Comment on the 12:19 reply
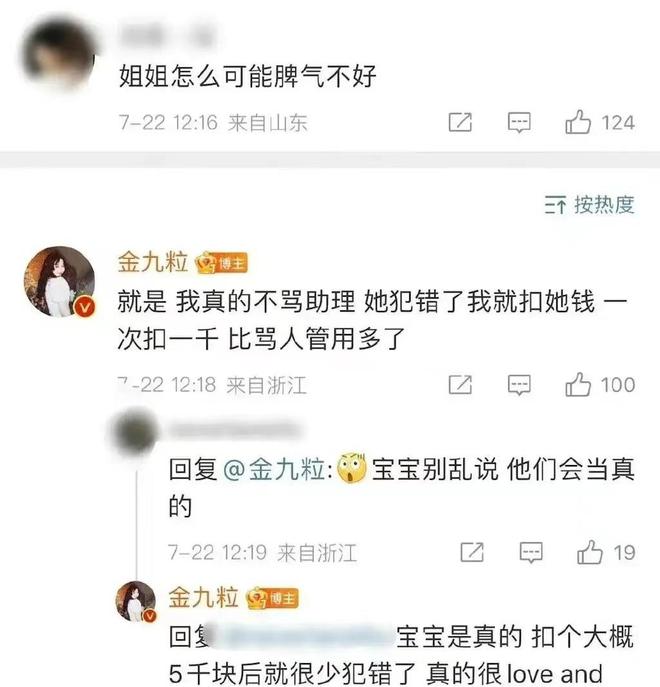This screenshot has height=687, width=660. [x=531, y=552]
